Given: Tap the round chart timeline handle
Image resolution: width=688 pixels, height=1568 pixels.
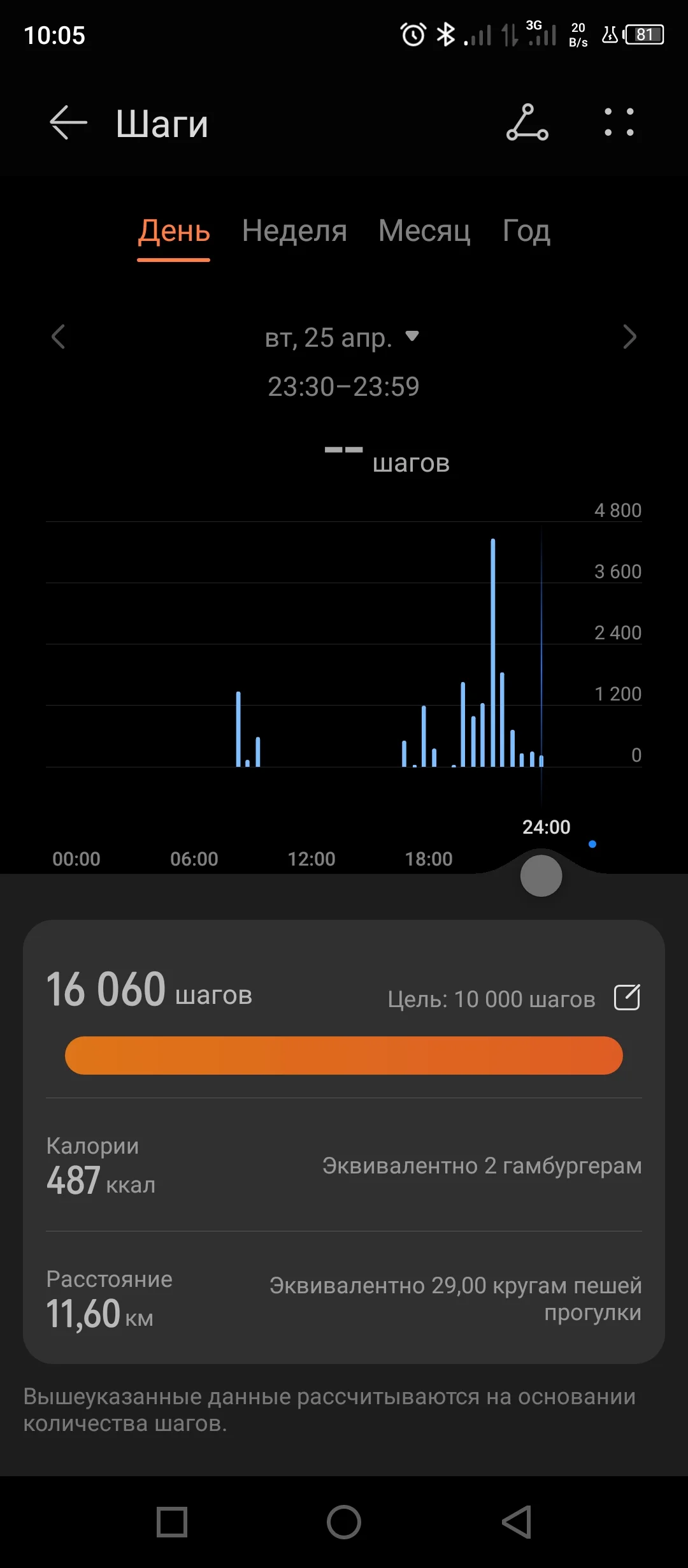Looking at the screenshot, I should point(541,876).
